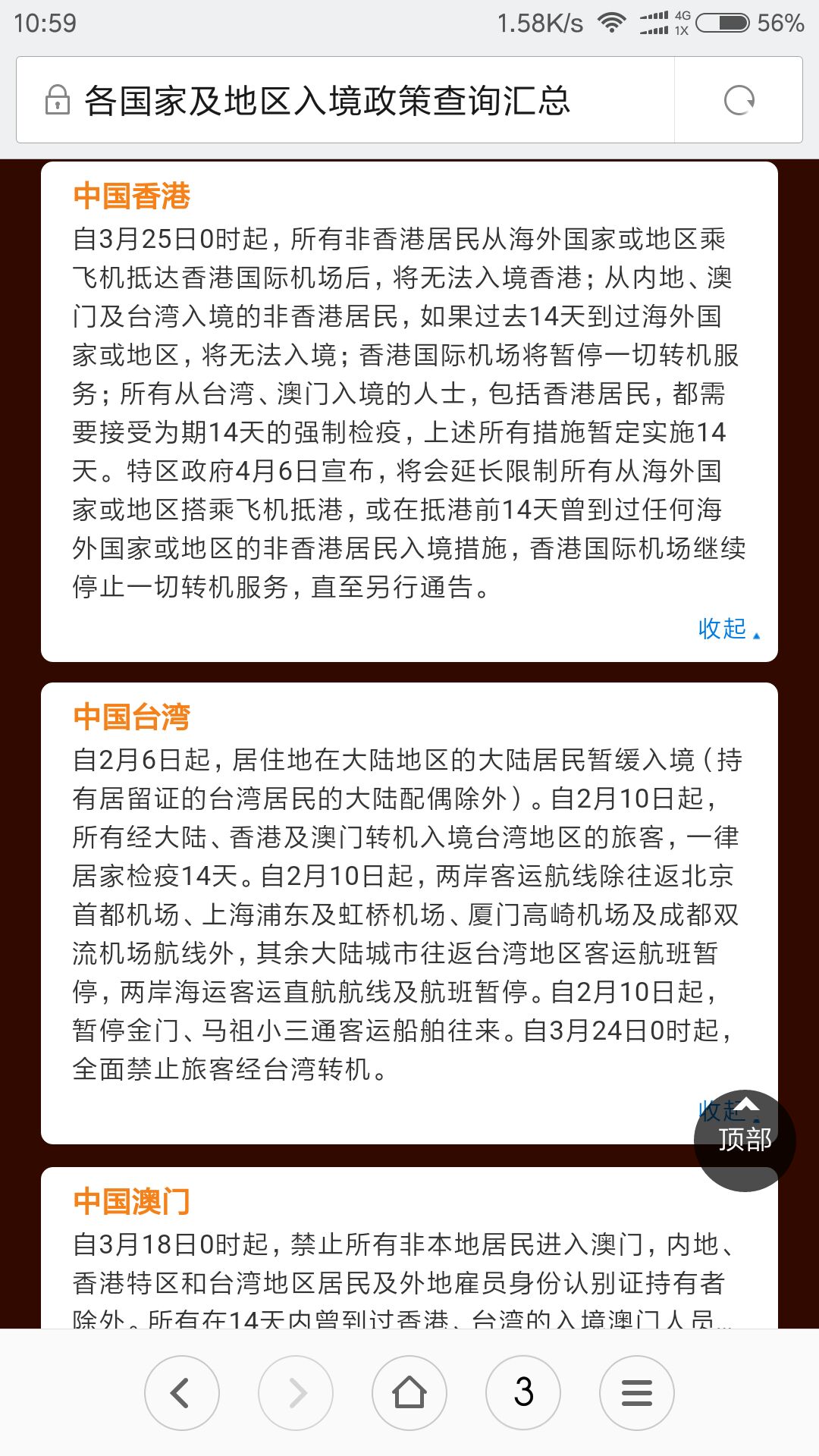Go back to the previous page
819x1456 pixels.
182,1393
